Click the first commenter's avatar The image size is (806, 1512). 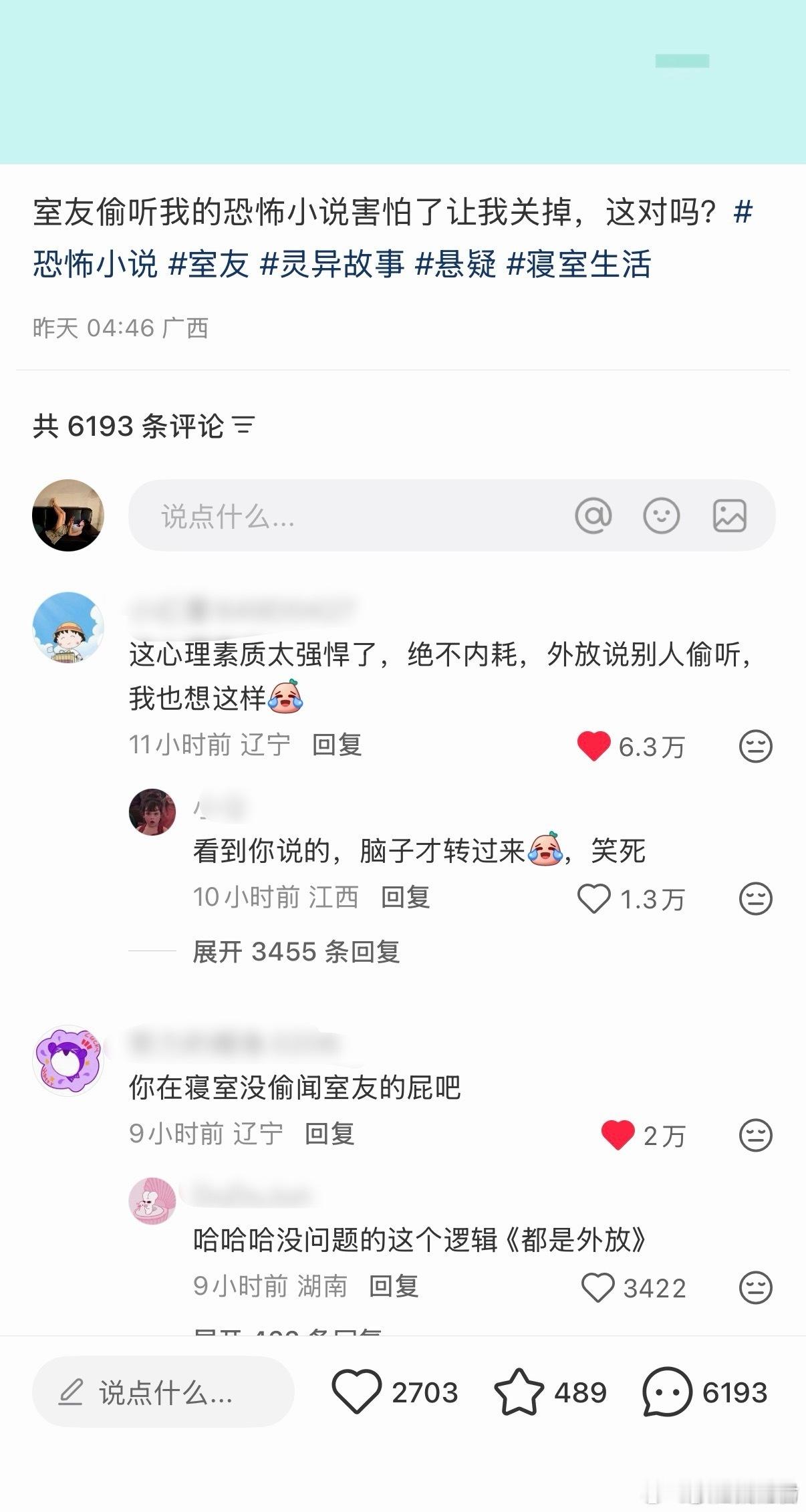pyautogui.click(x=69, y=626)
